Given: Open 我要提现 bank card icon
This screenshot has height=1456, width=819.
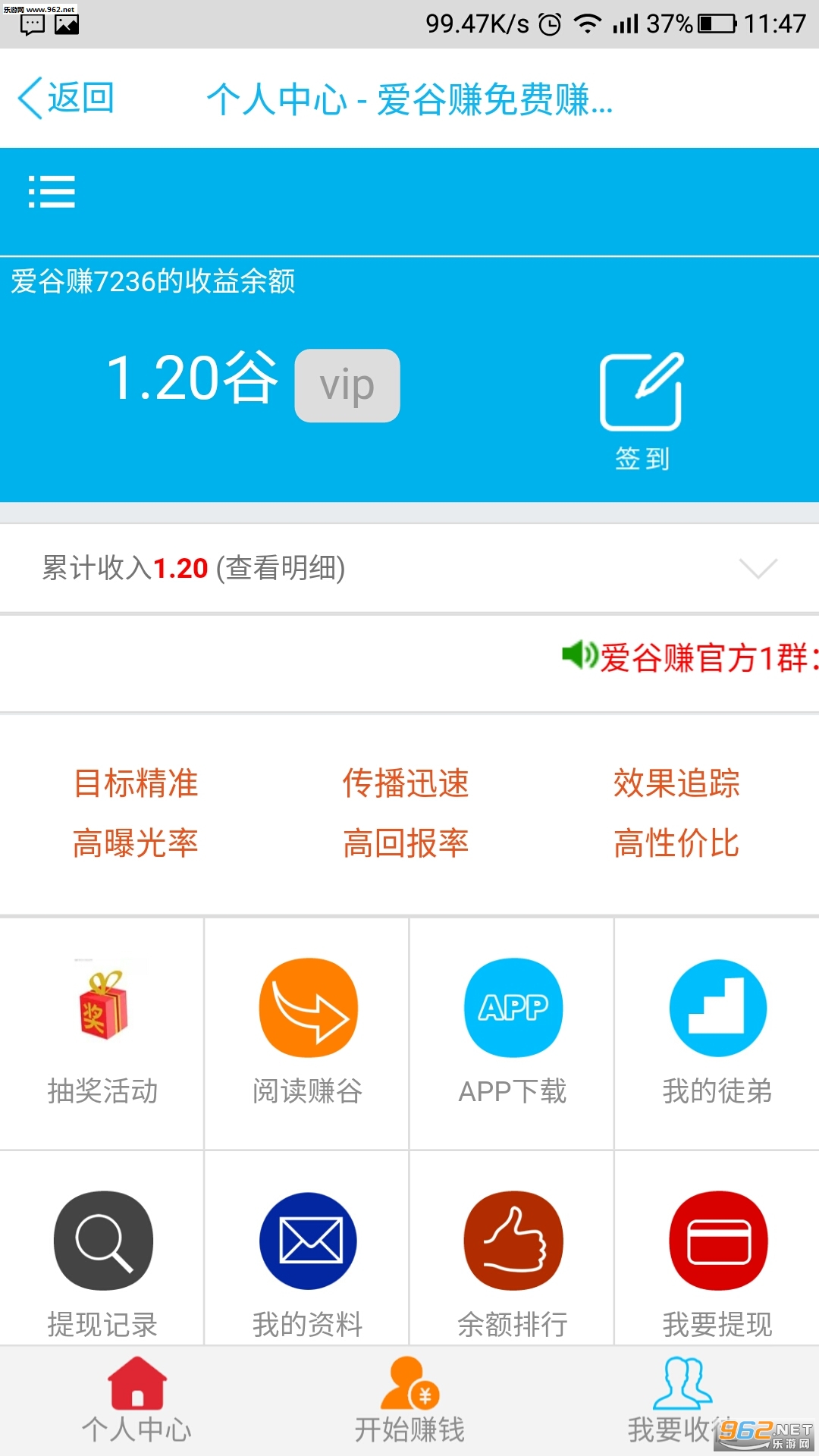Looking at the screenshot, I should pos(717,1240).
